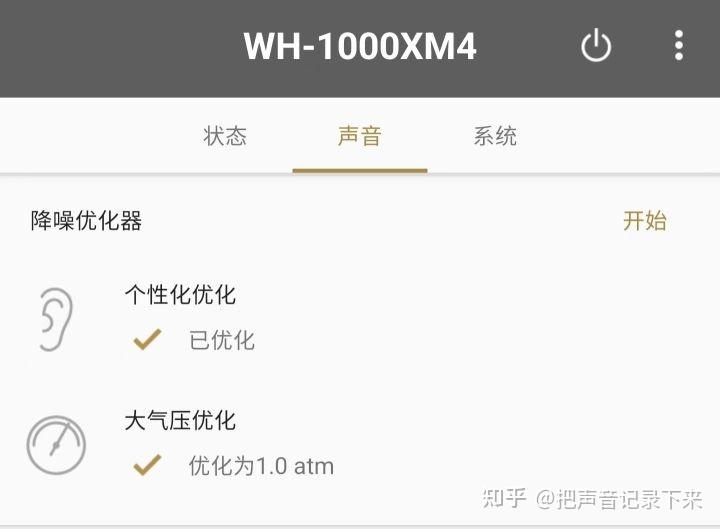Tap the power icon in the header
Screen dimensions: 720x529
click(596, 46)
